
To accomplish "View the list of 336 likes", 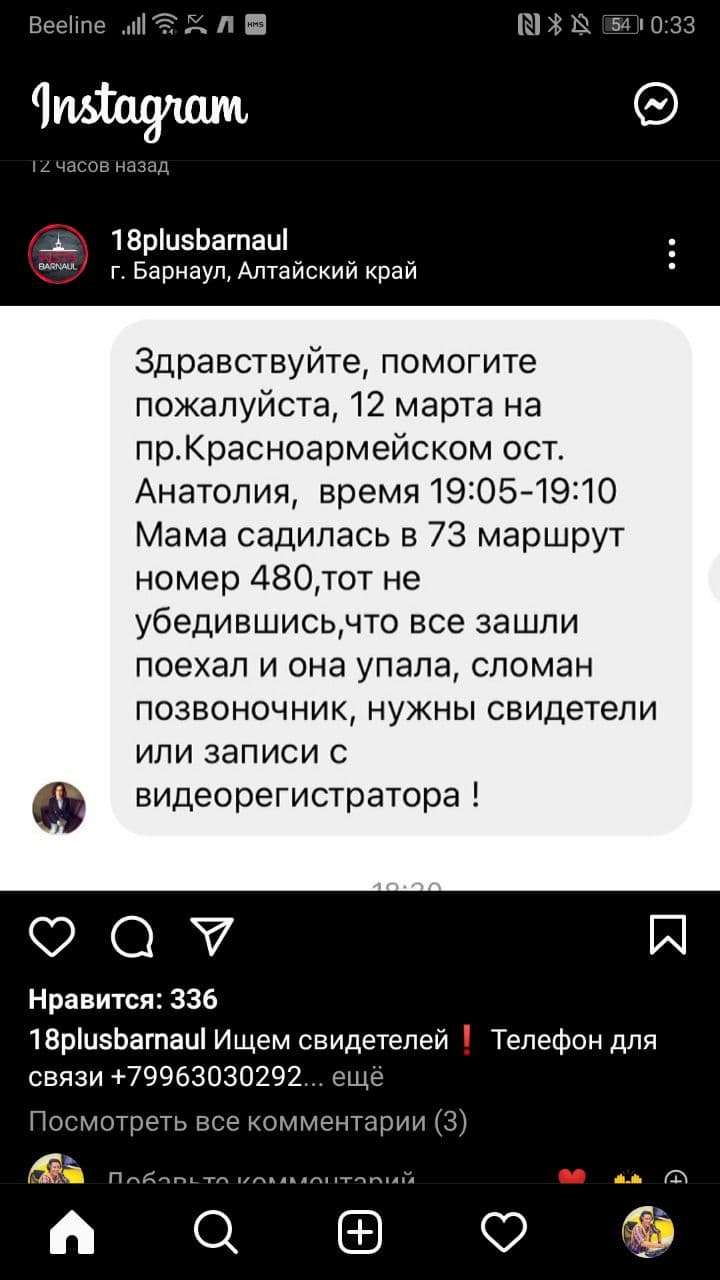I will [x=123, y=998].
